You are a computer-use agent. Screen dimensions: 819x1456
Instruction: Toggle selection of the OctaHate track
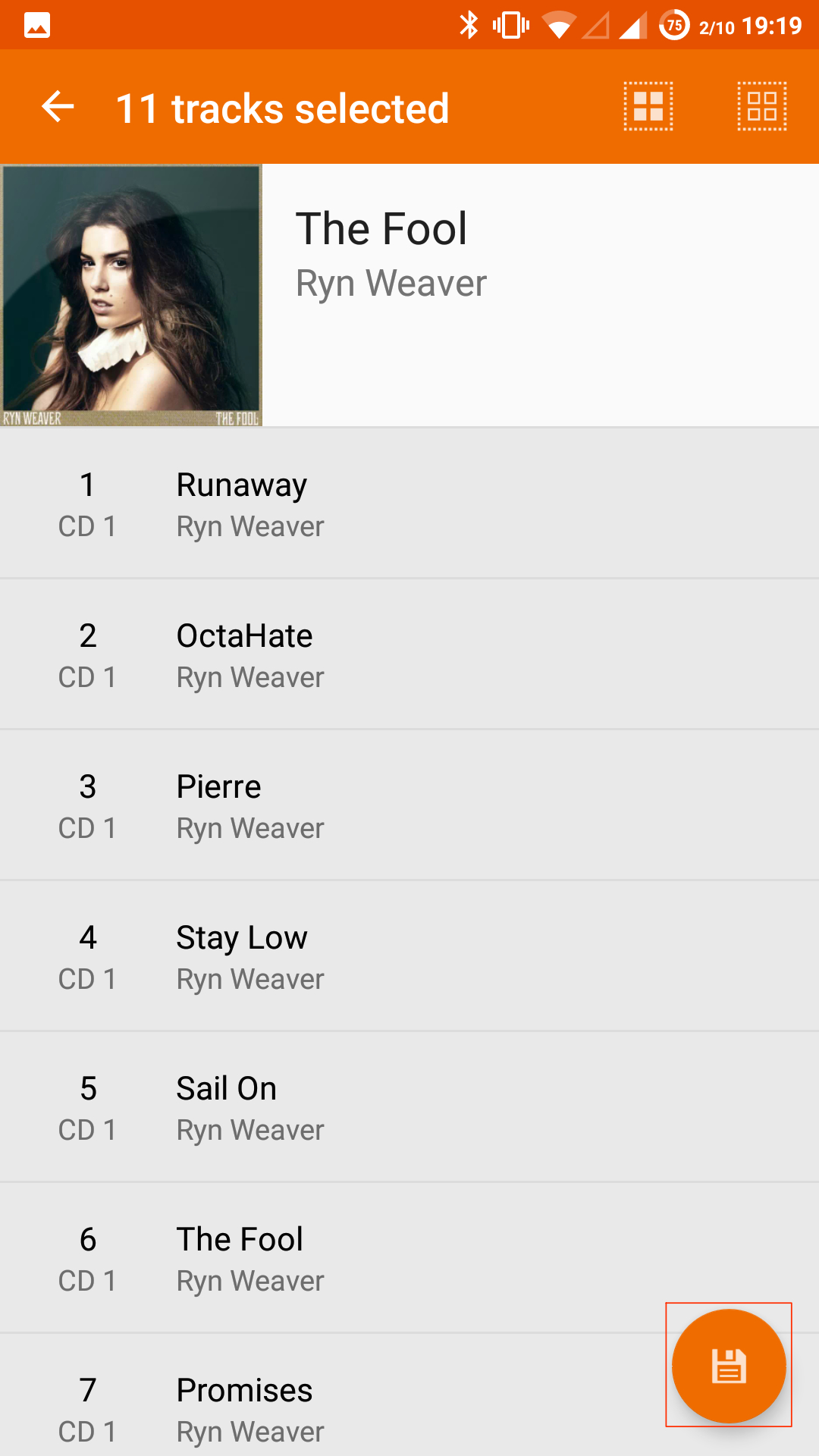(409, 654)
